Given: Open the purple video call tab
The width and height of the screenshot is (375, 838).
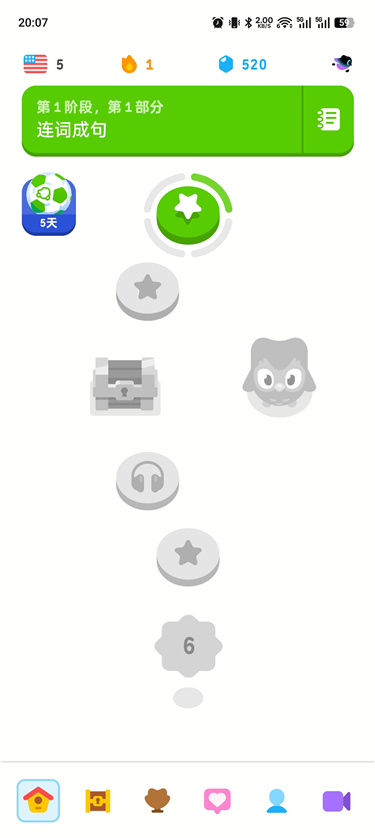Looking at the screenshot, I should click(x=337, y=801).
